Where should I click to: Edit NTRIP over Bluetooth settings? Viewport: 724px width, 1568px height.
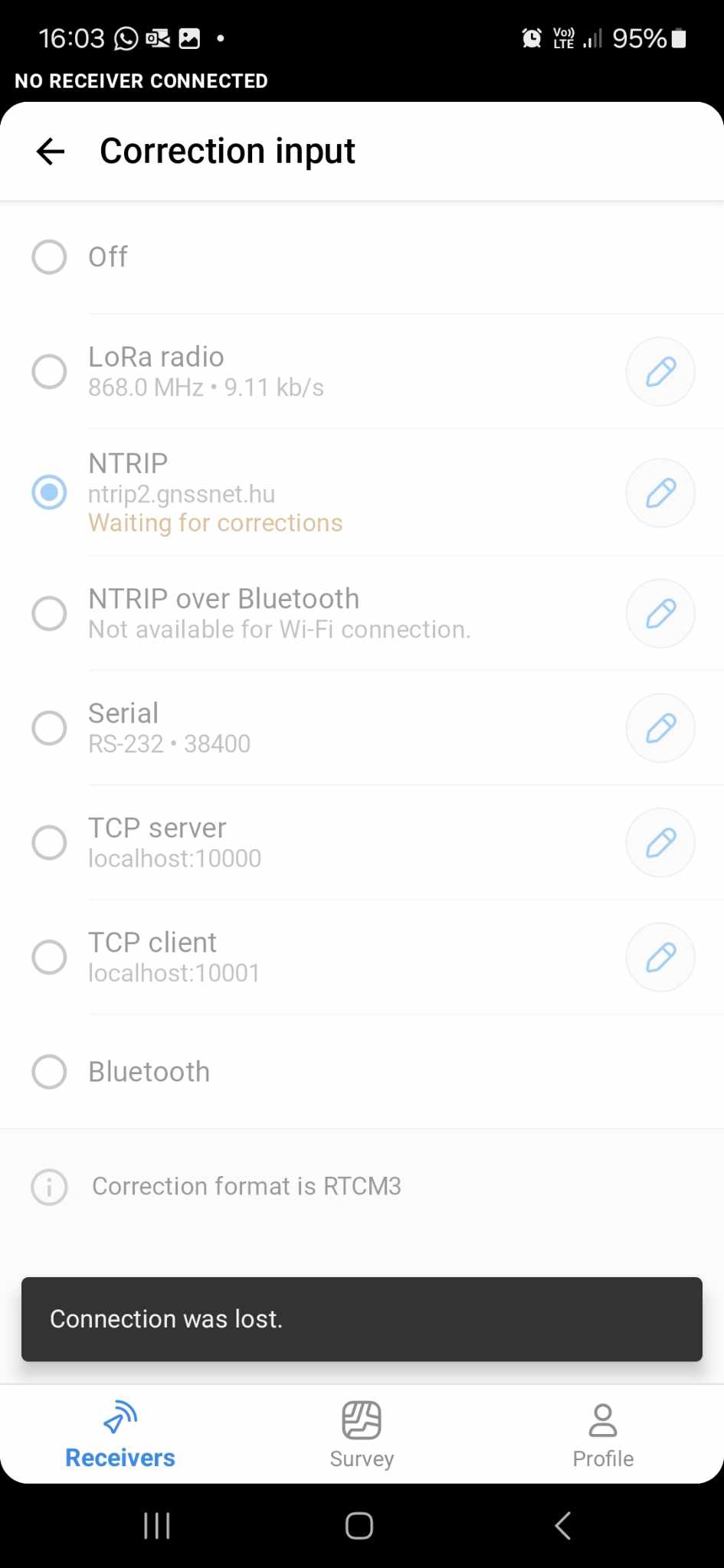point(660,613)
